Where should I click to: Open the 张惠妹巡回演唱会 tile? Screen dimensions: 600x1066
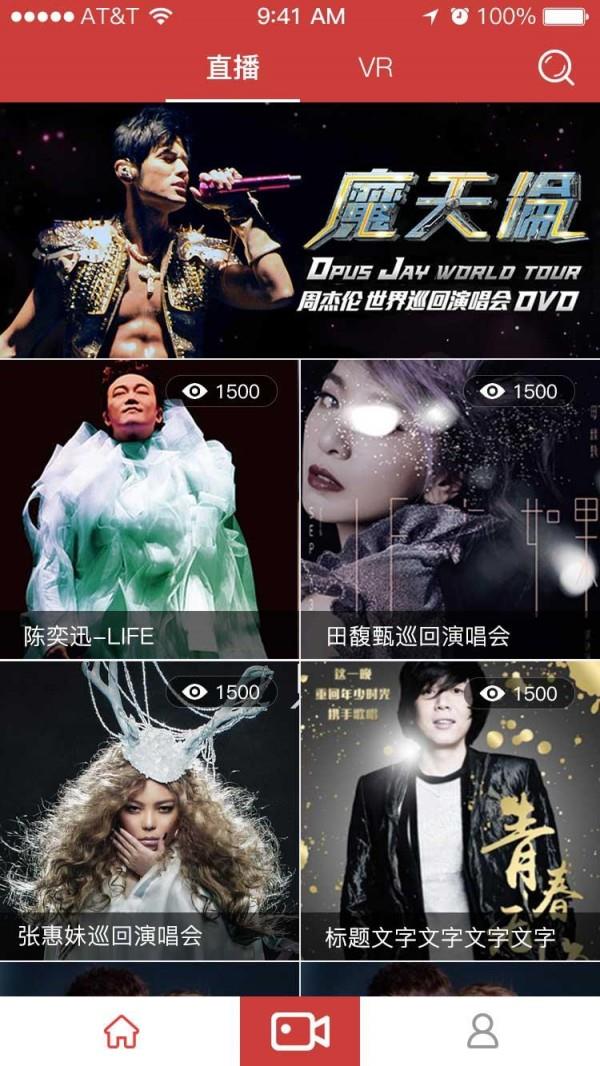click(x=150, y=810)
